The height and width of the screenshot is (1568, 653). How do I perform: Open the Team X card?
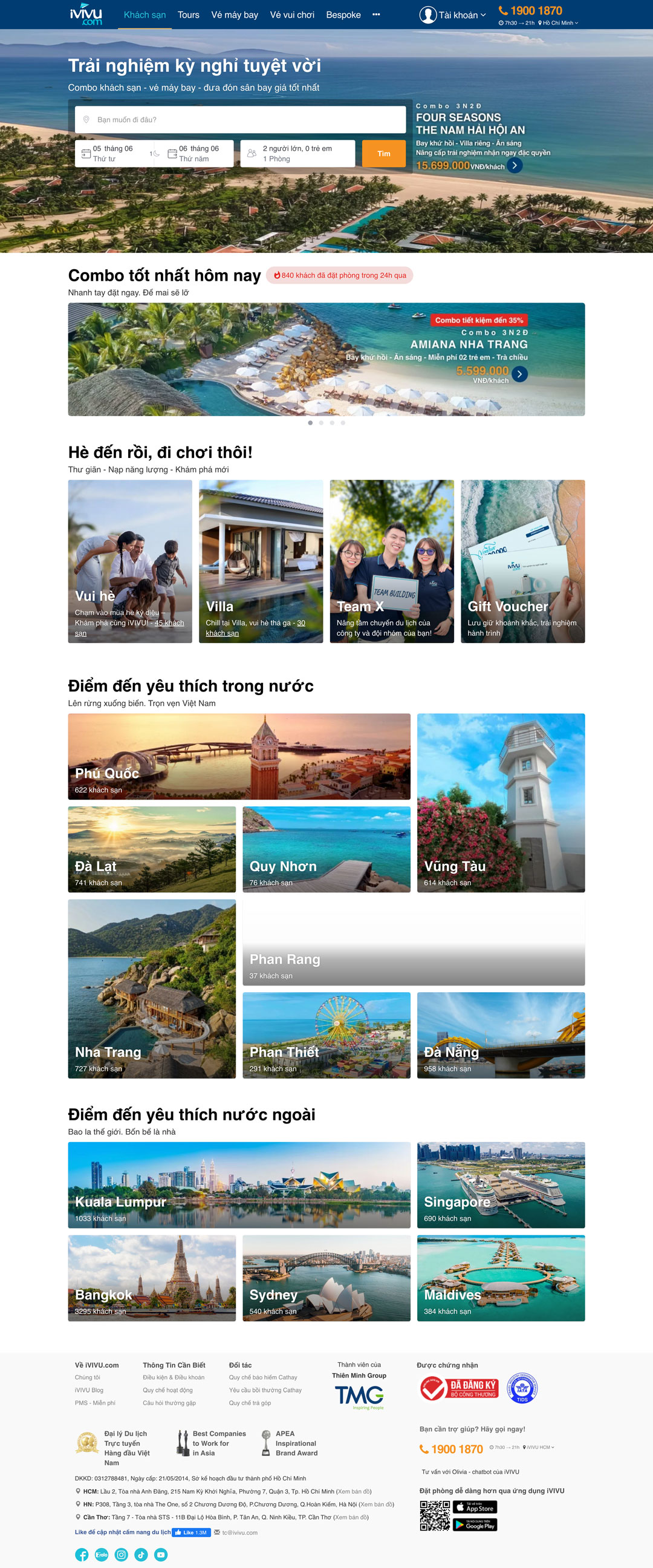coord(391,561)
